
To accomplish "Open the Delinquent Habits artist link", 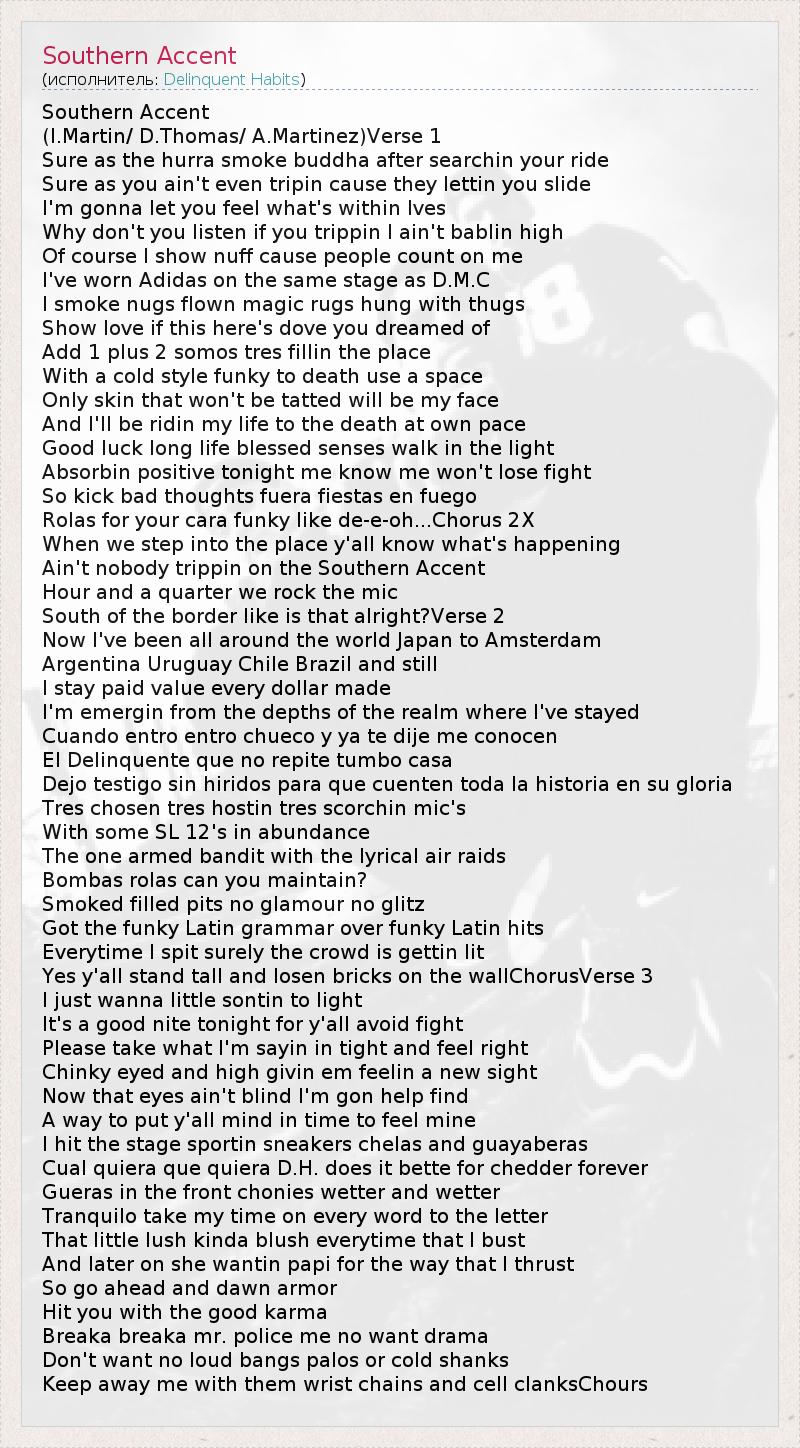I will click(x=231, y=80).
